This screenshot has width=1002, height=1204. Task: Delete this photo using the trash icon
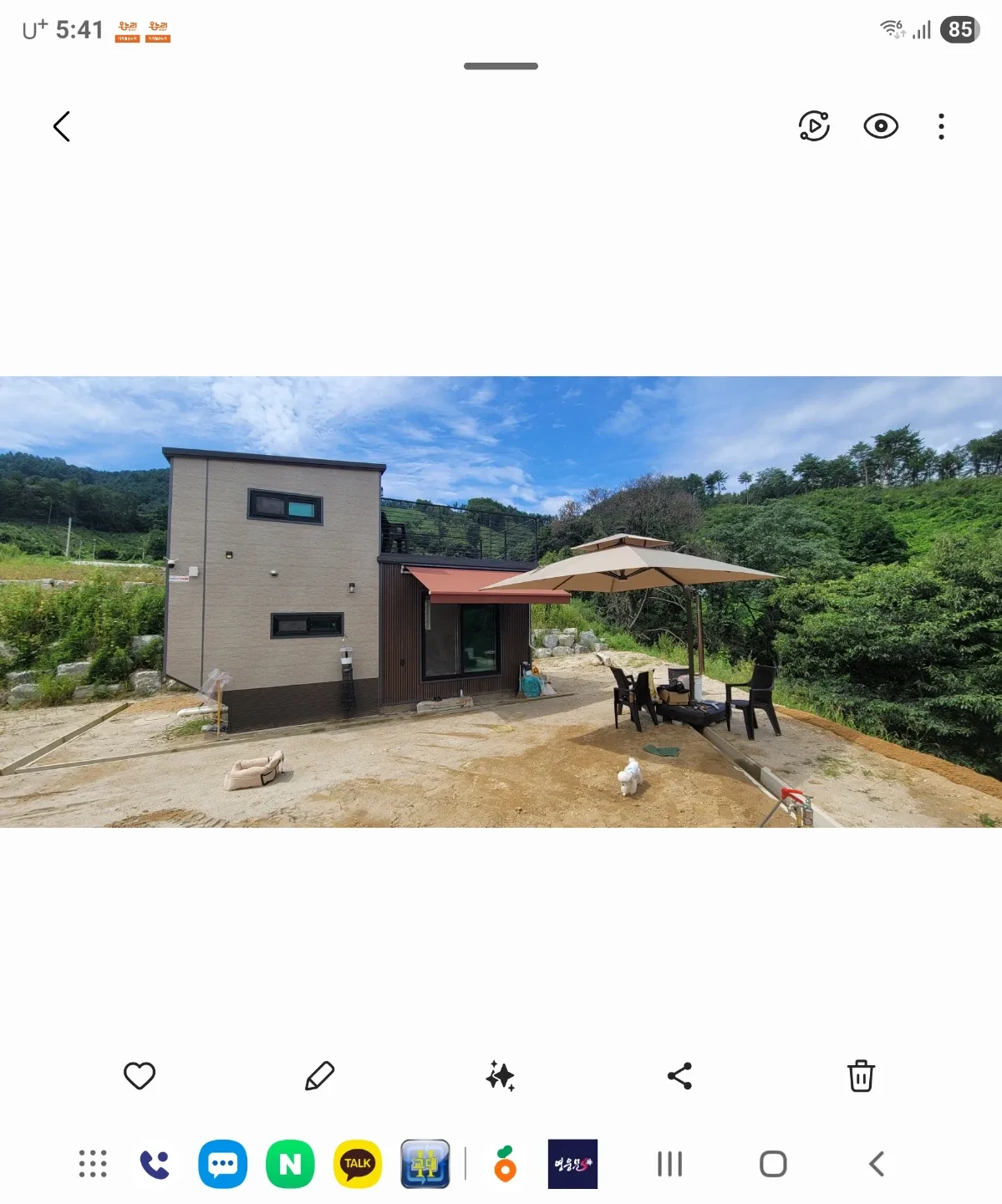(x=861, y=1076)
